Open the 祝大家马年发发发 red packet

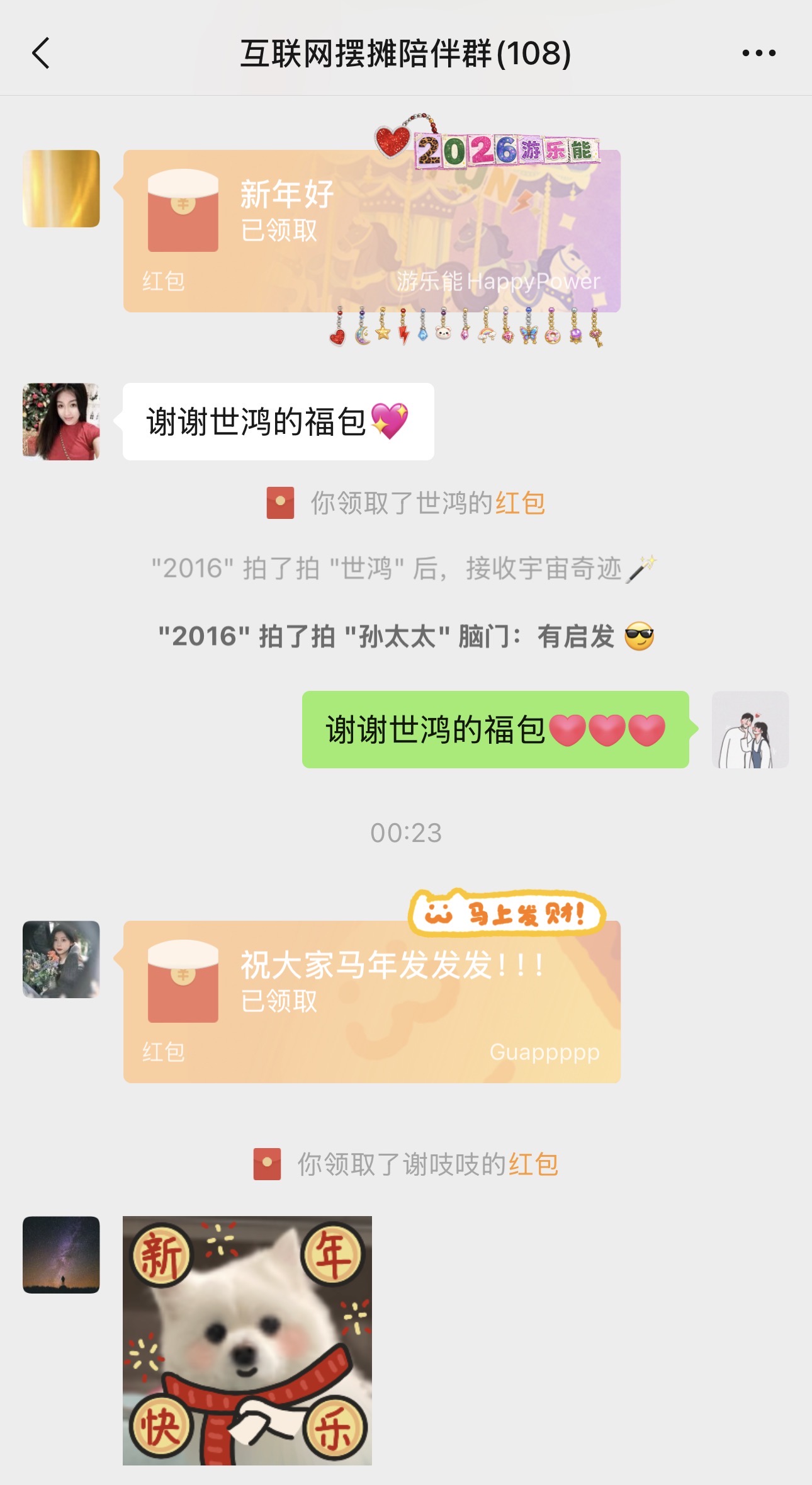coord(371,1001)
